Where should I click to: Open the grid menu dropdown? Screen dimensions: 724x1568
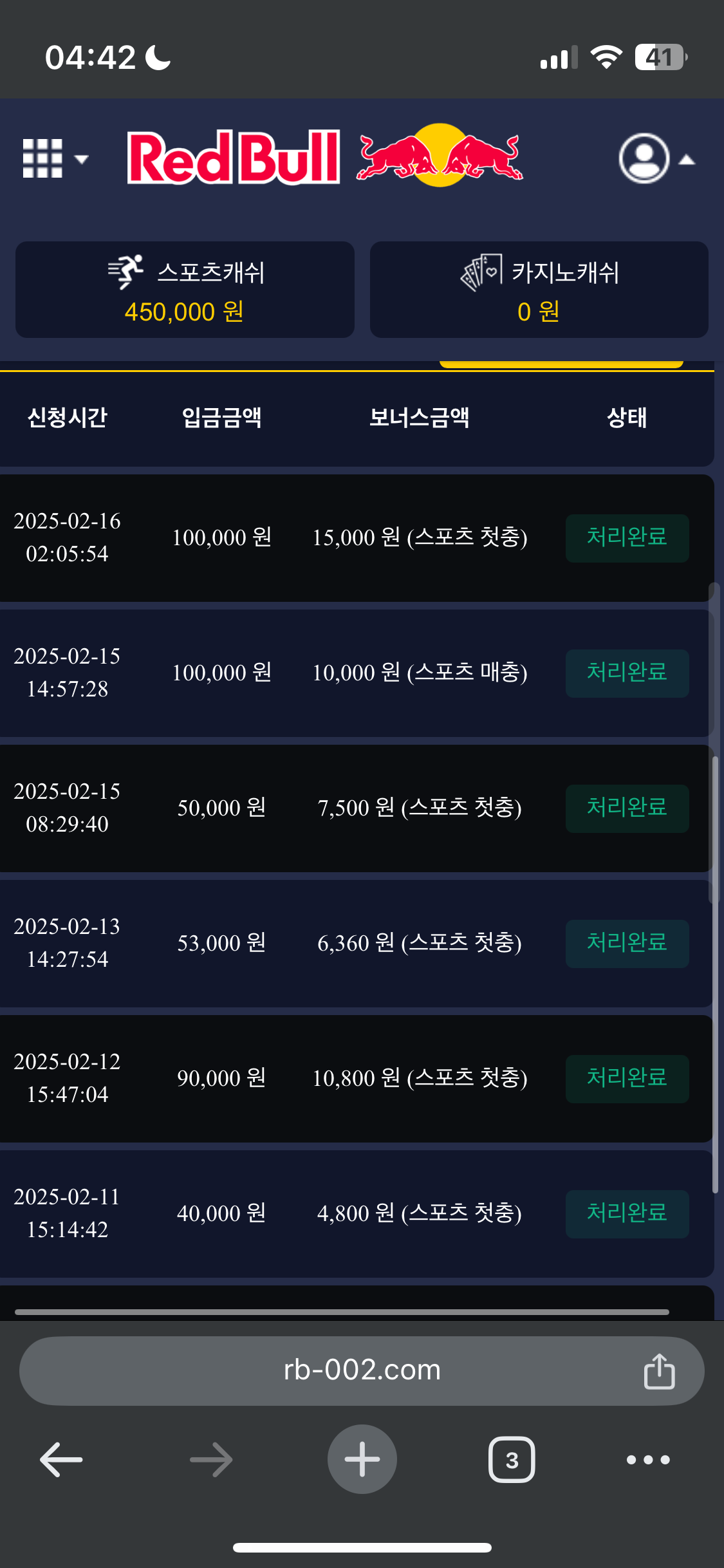[54, 158]
